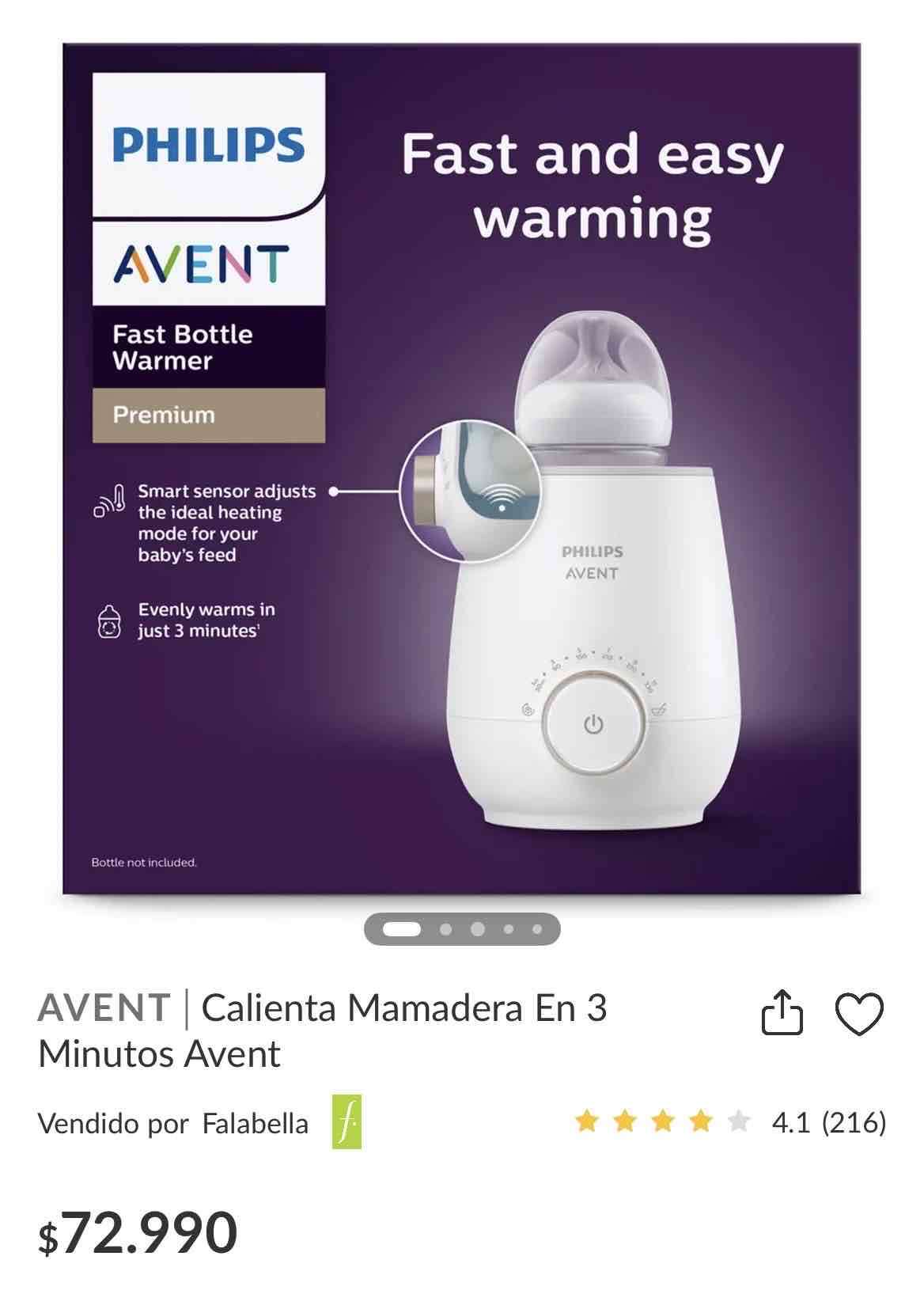924x1294 pixels.
Task: Open the 4.1 star ratings and reviews
Action: tap(729, 1121)
